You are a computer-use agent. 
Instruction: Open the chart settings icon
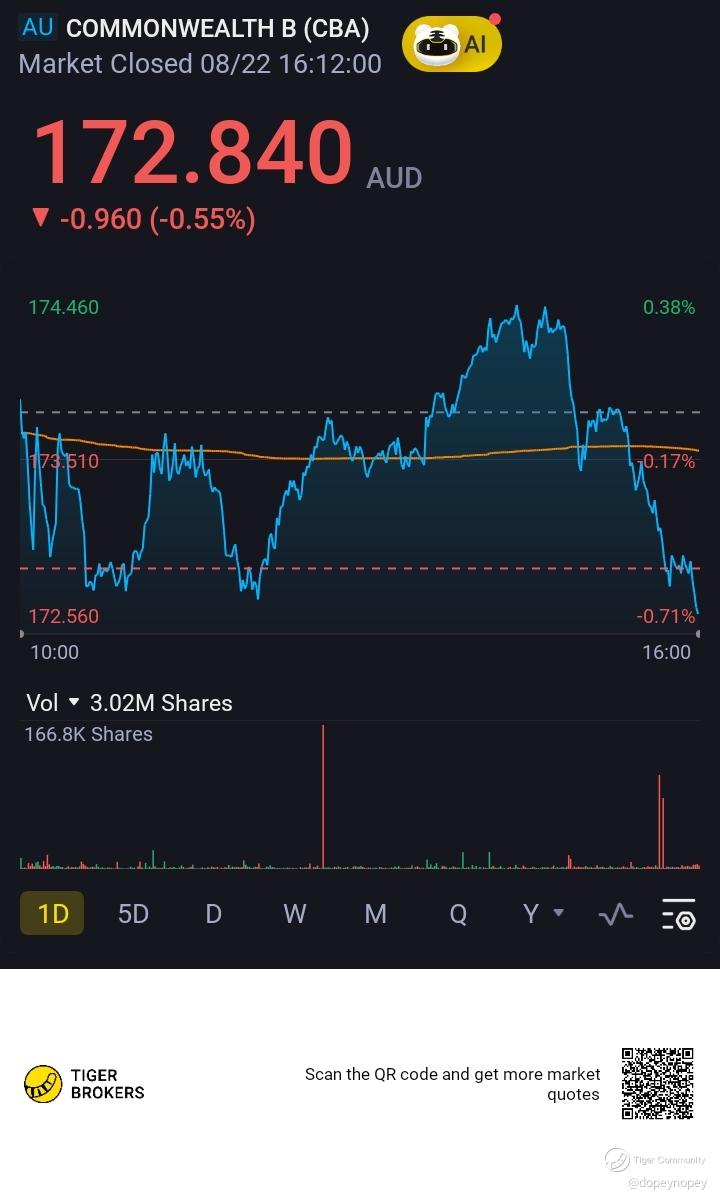[x=678, y=913]
